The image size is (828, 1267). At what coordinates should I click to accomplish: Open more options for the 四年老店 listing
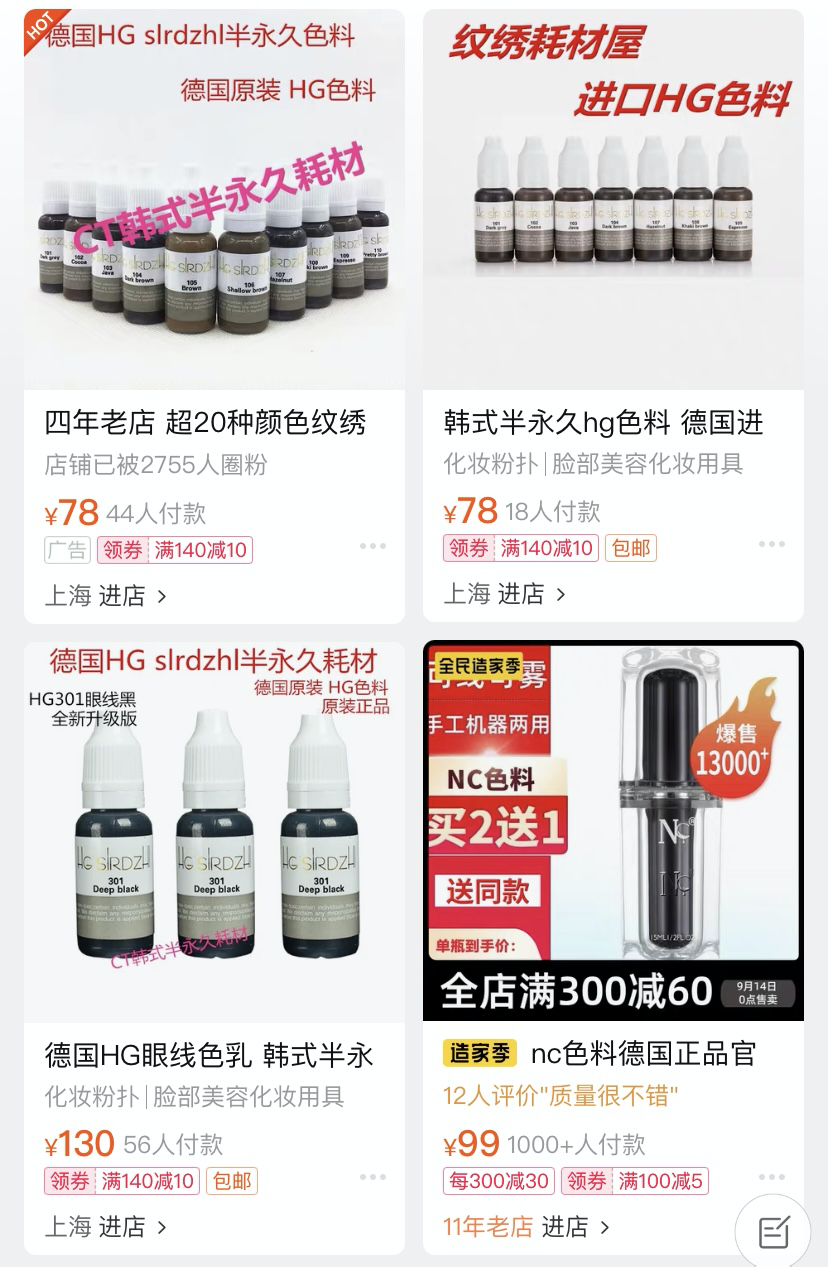click(x=372, y=546)
